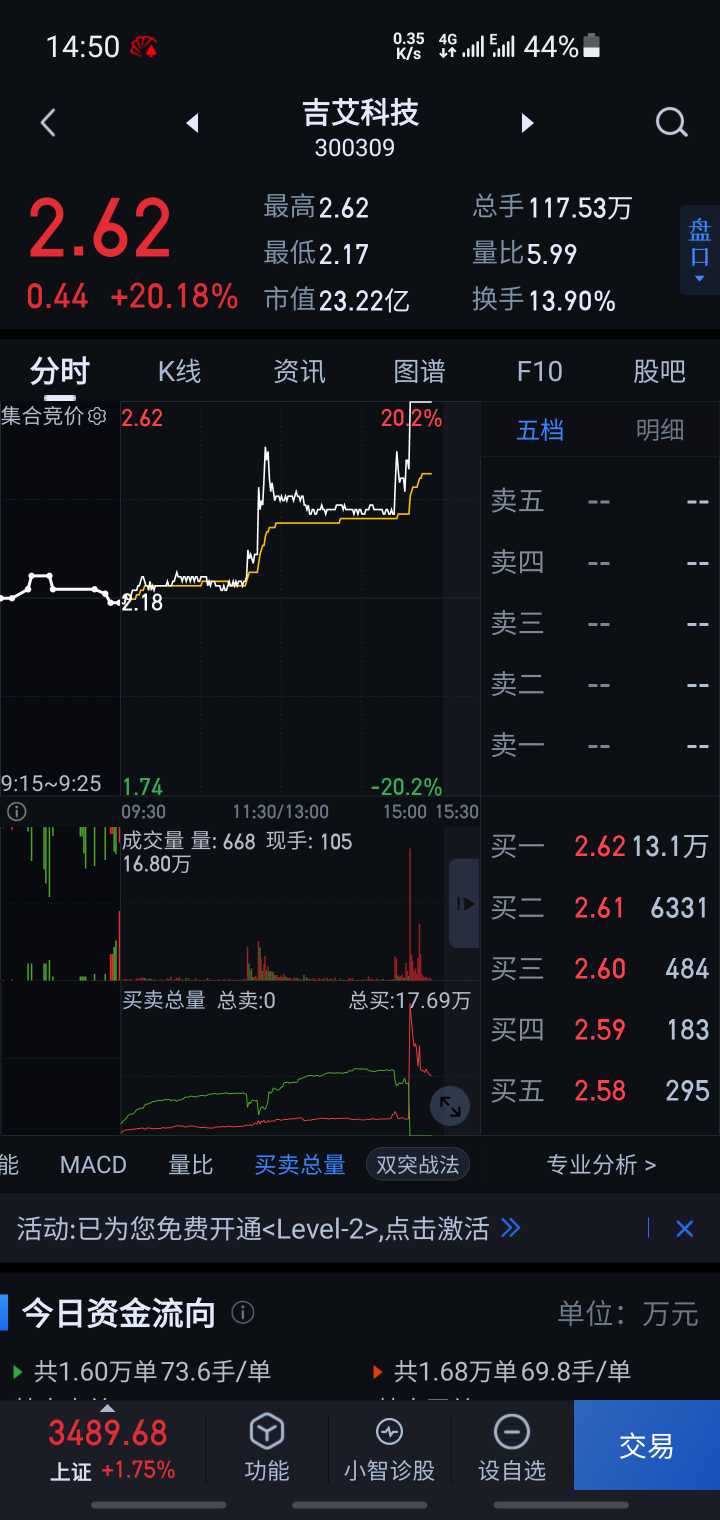Expand the 盘口 panel
Viewport: 720px width, 1520px height.
click(699, 250)
